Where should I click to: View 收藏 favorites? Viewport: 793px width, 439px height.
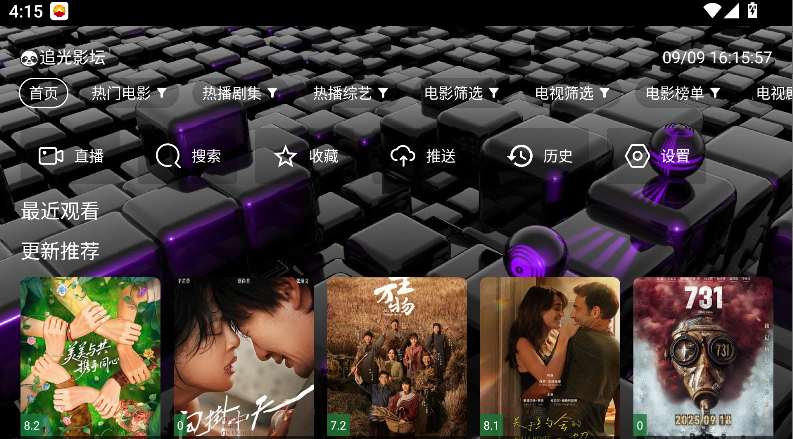307,156
